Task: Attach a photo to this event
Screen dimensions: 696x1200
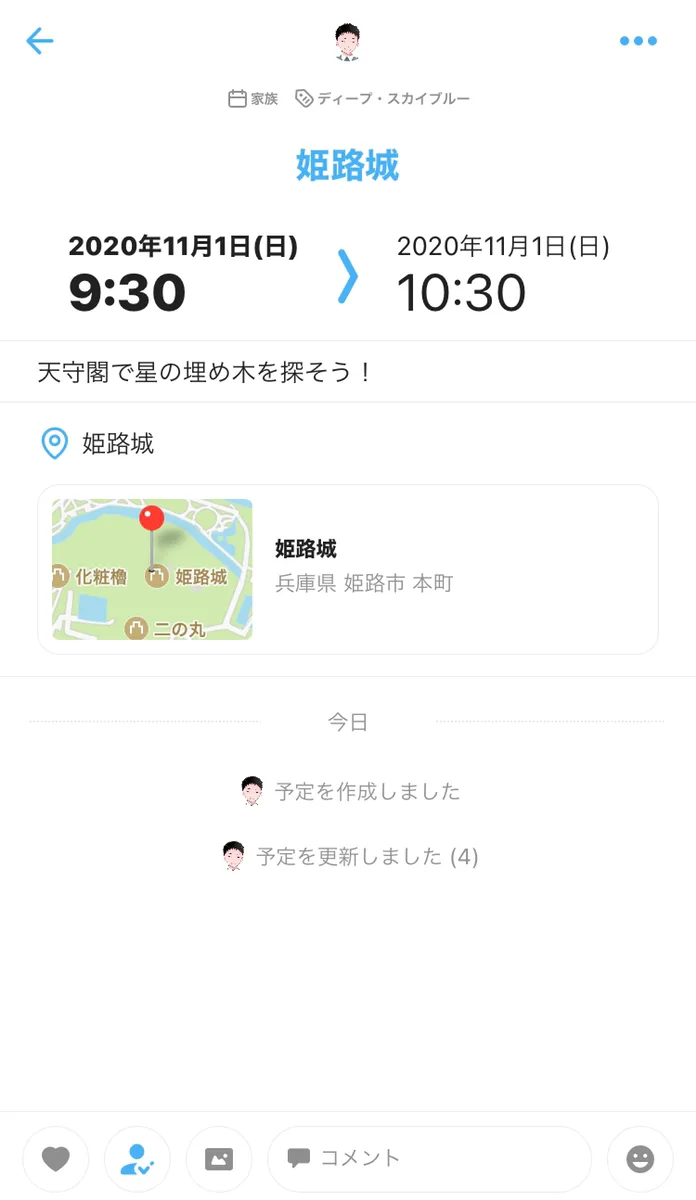Action: click(219, 1159)
